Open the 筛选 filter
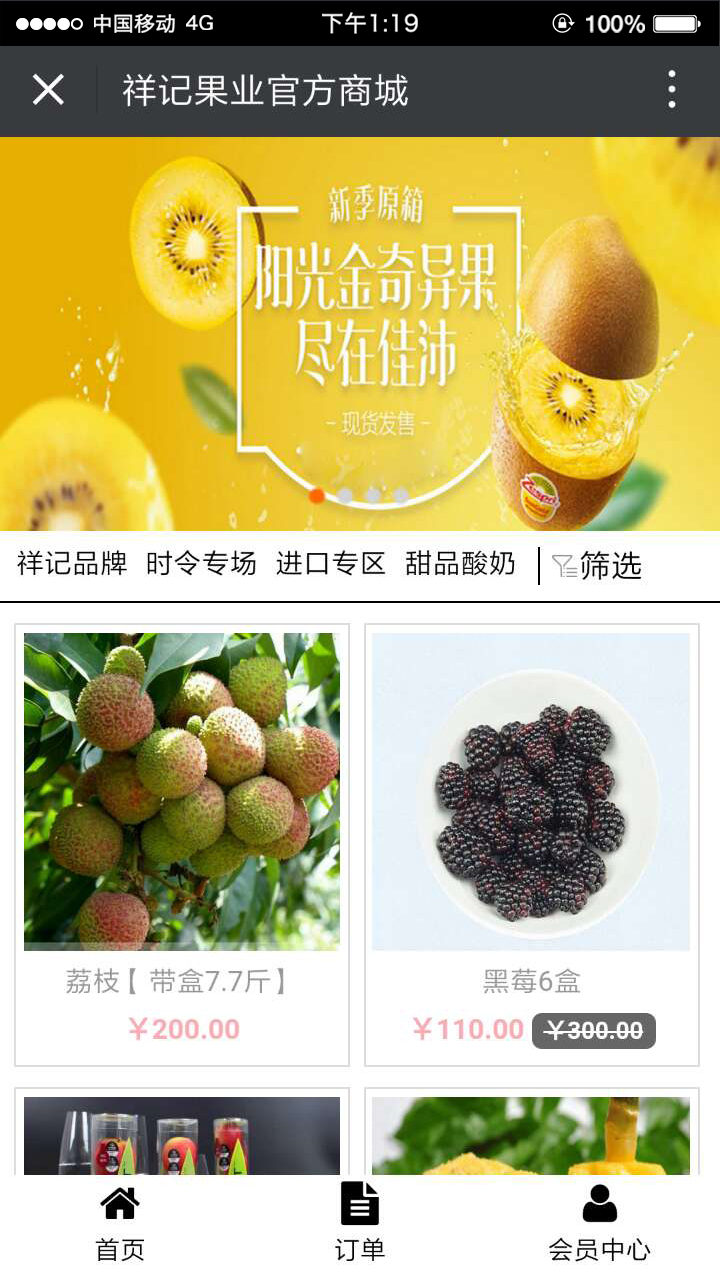This screenshot has width=720, height=1280. coord(597,566)
